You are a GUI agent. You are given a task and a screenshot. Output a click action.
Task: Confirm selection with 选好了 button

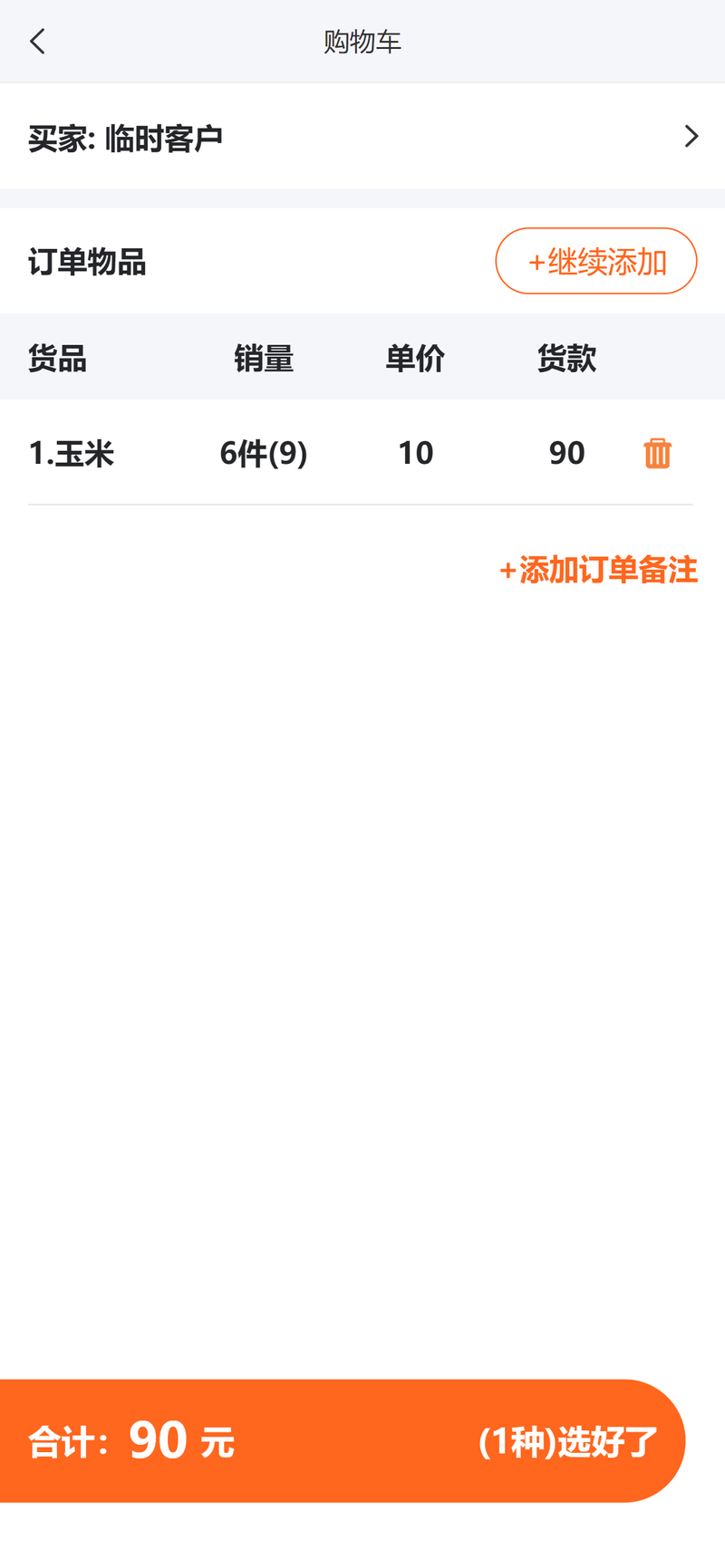567,1440
